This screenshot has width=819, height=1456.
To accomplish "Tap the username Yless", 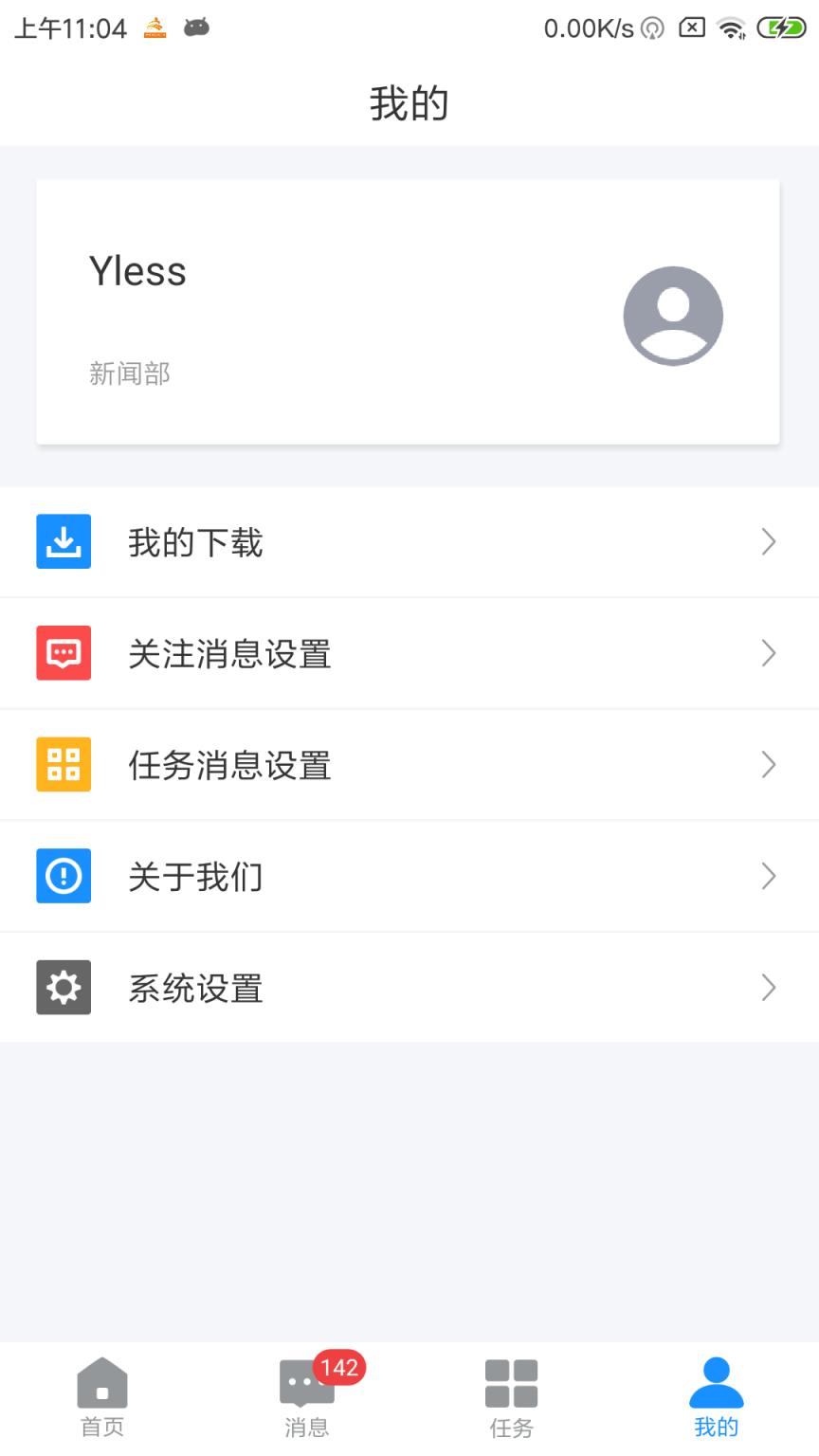I will coord(138,271).
